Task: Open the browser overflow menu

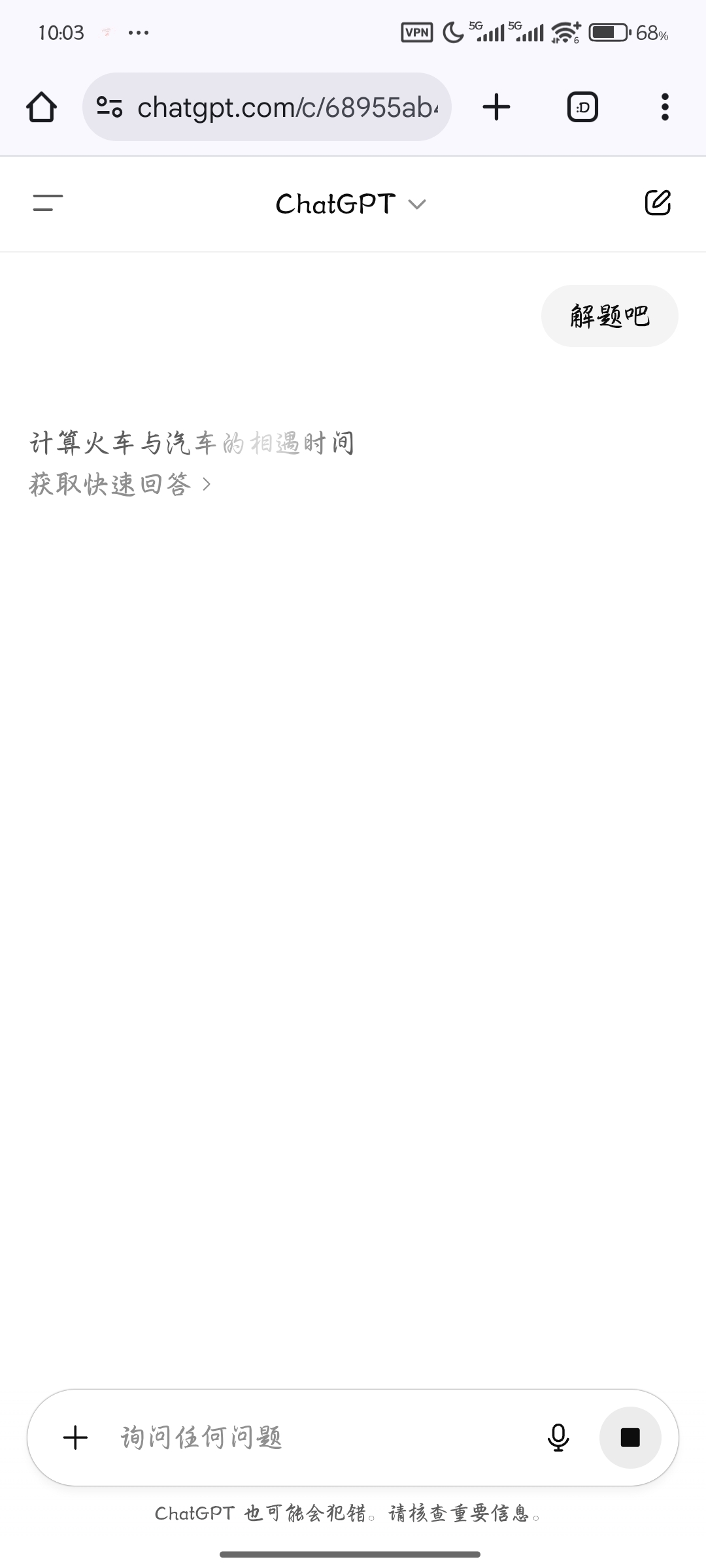Action: tap(665, 107)
